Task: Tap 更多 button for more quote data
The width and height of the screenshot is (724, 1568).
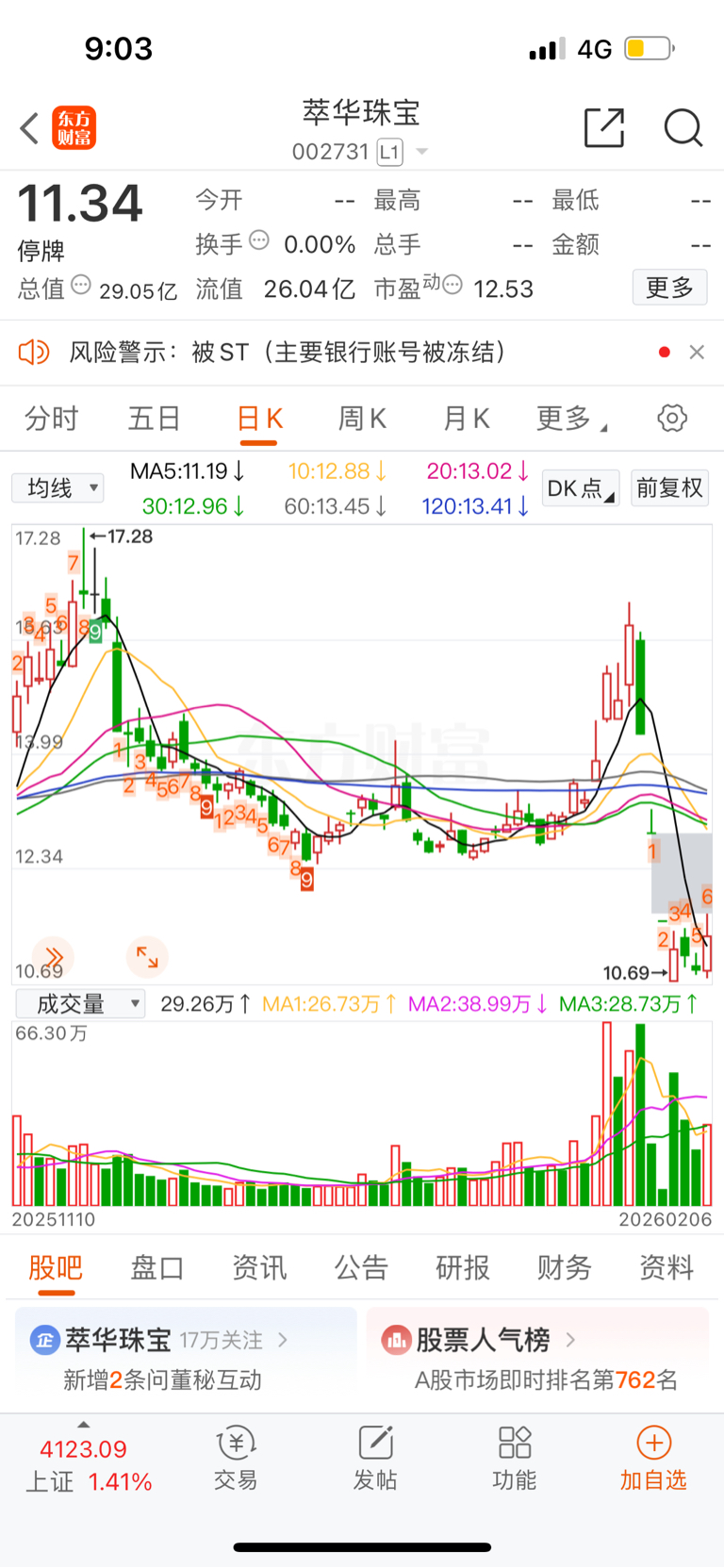Action: coord(669,288)
